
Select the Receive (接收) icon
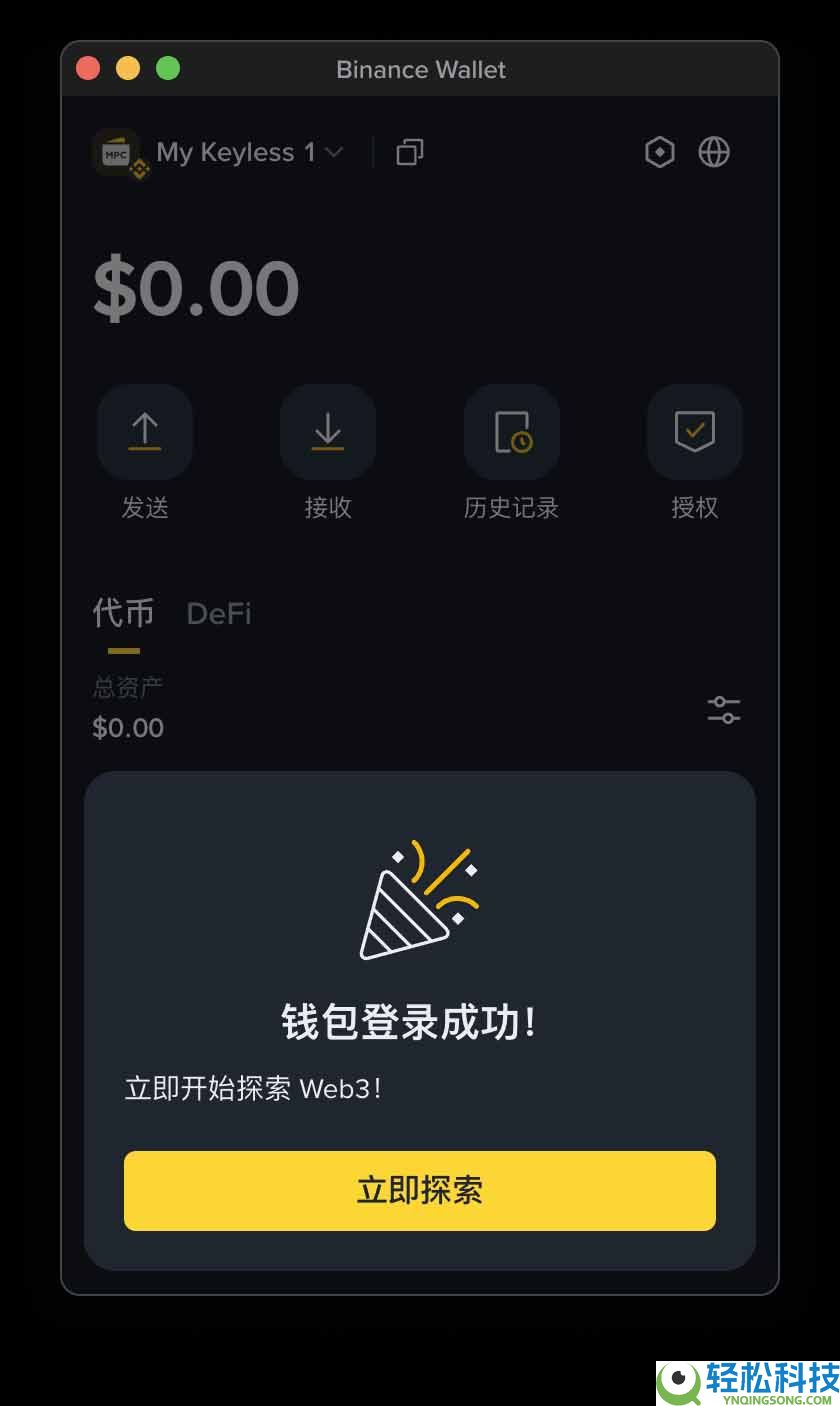point(328,431)
